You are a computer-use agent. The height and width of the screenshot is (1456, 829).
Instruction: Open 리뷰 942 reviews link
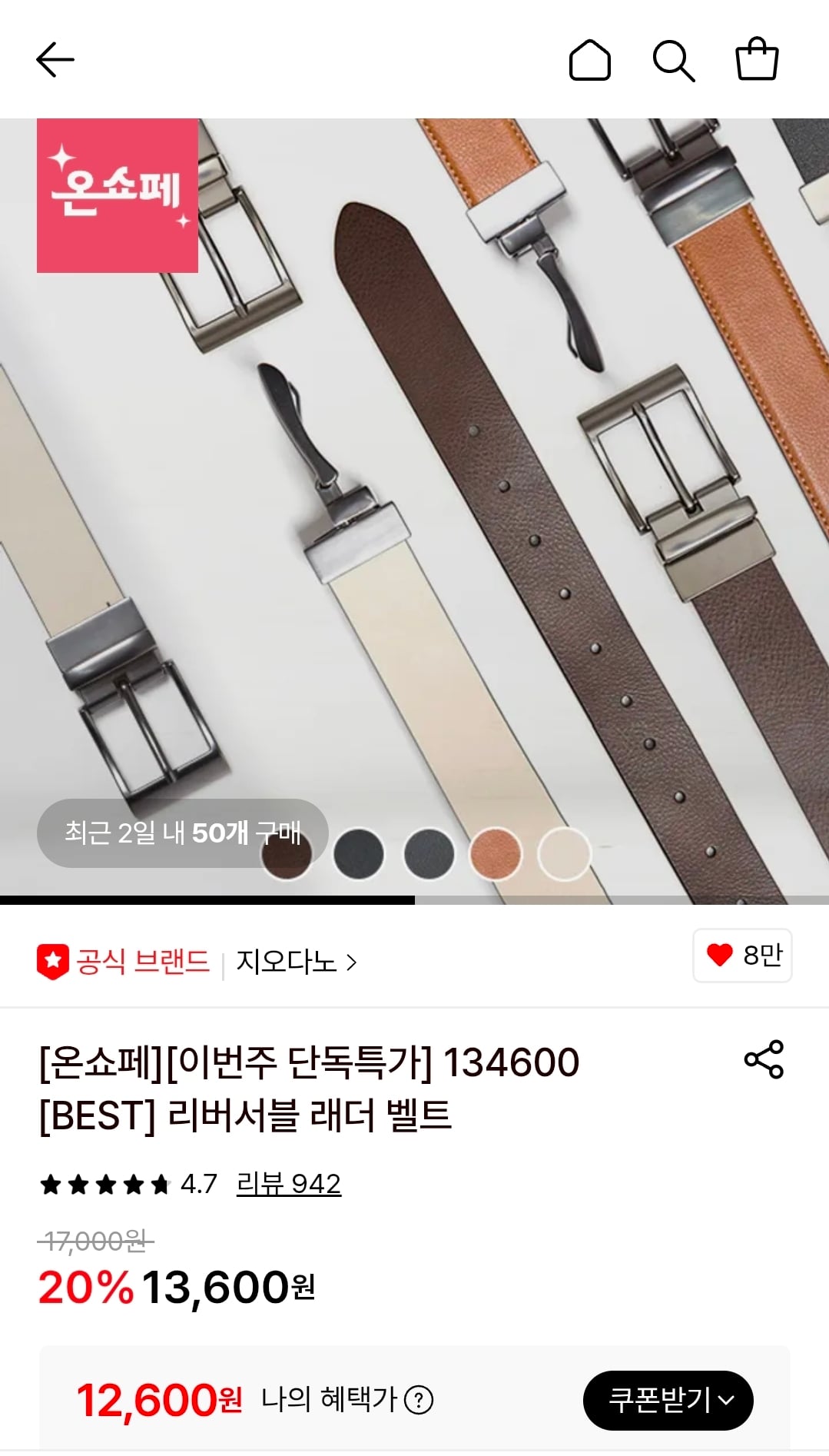287,1184
